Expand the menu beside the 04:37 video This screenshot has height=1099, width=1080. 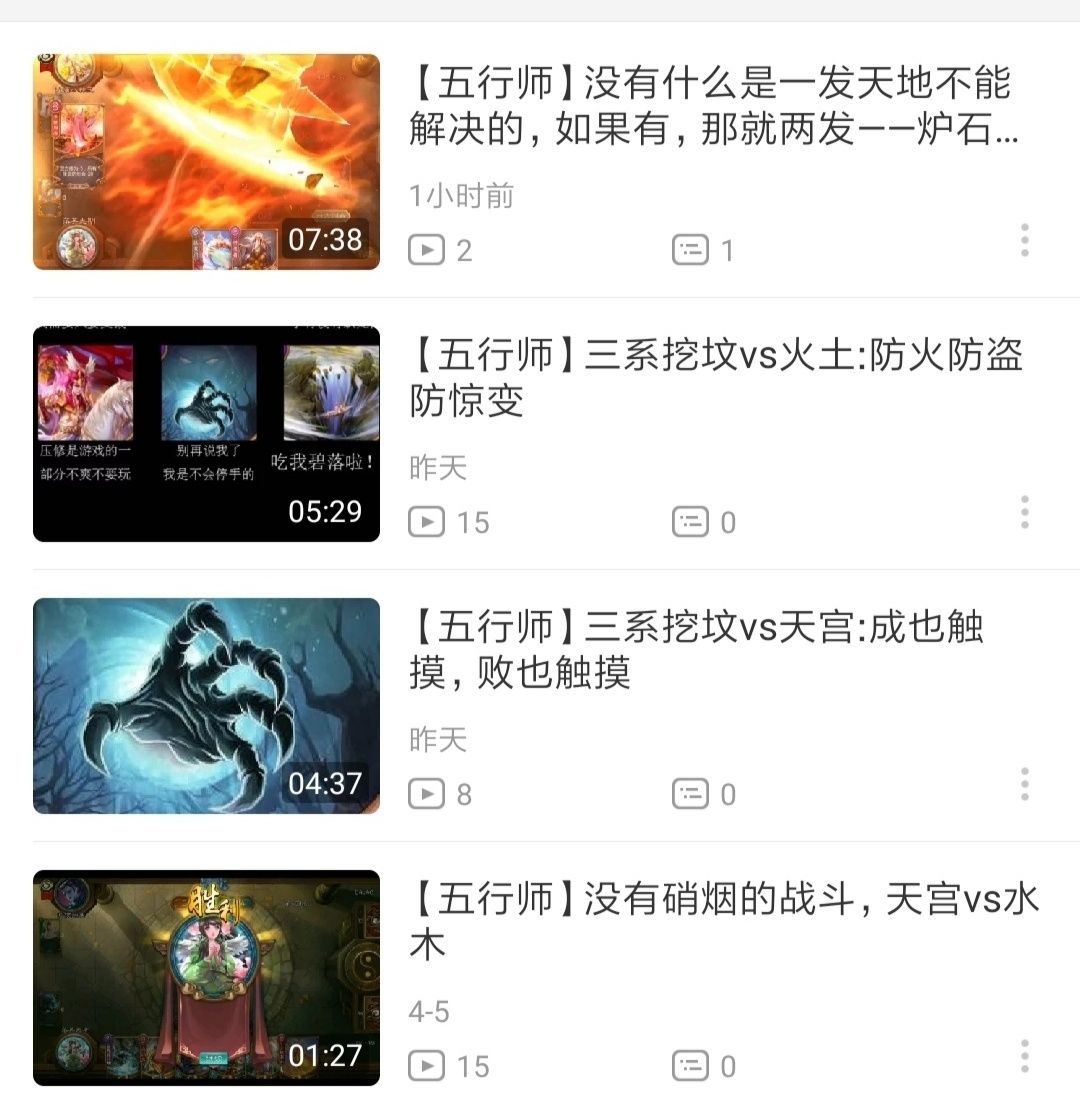point(1024,784)
